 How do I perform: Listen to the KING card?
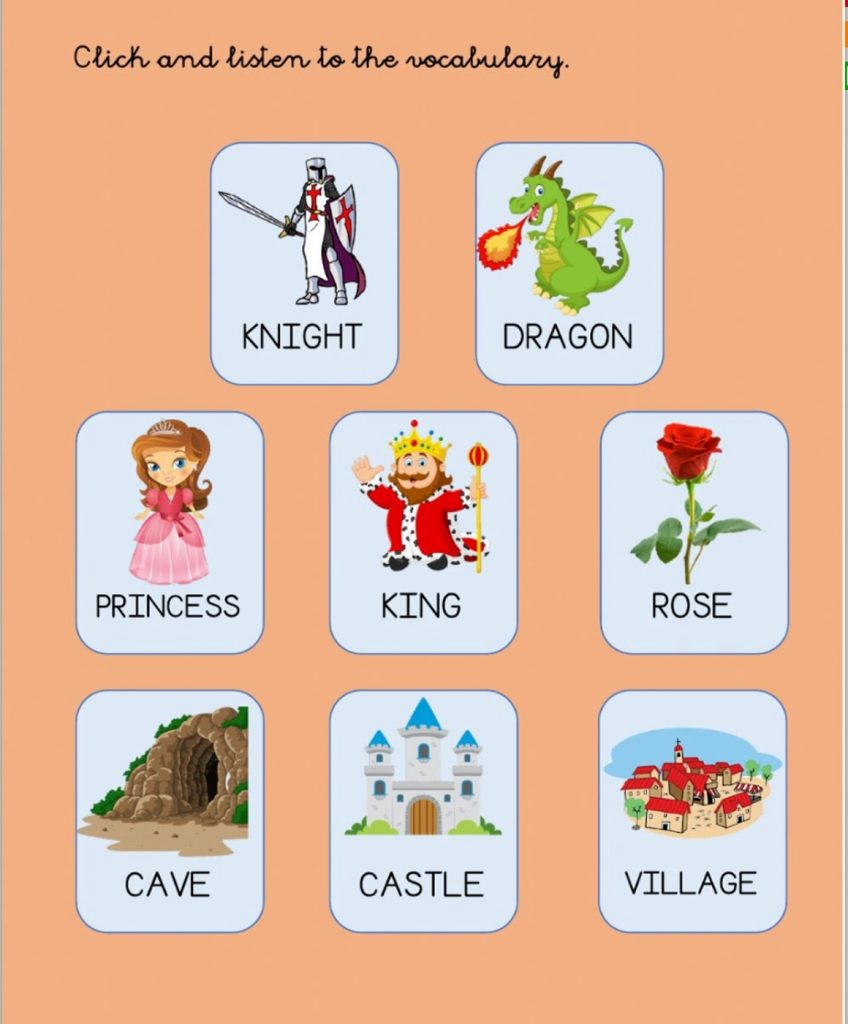click(x=423, y=532)
